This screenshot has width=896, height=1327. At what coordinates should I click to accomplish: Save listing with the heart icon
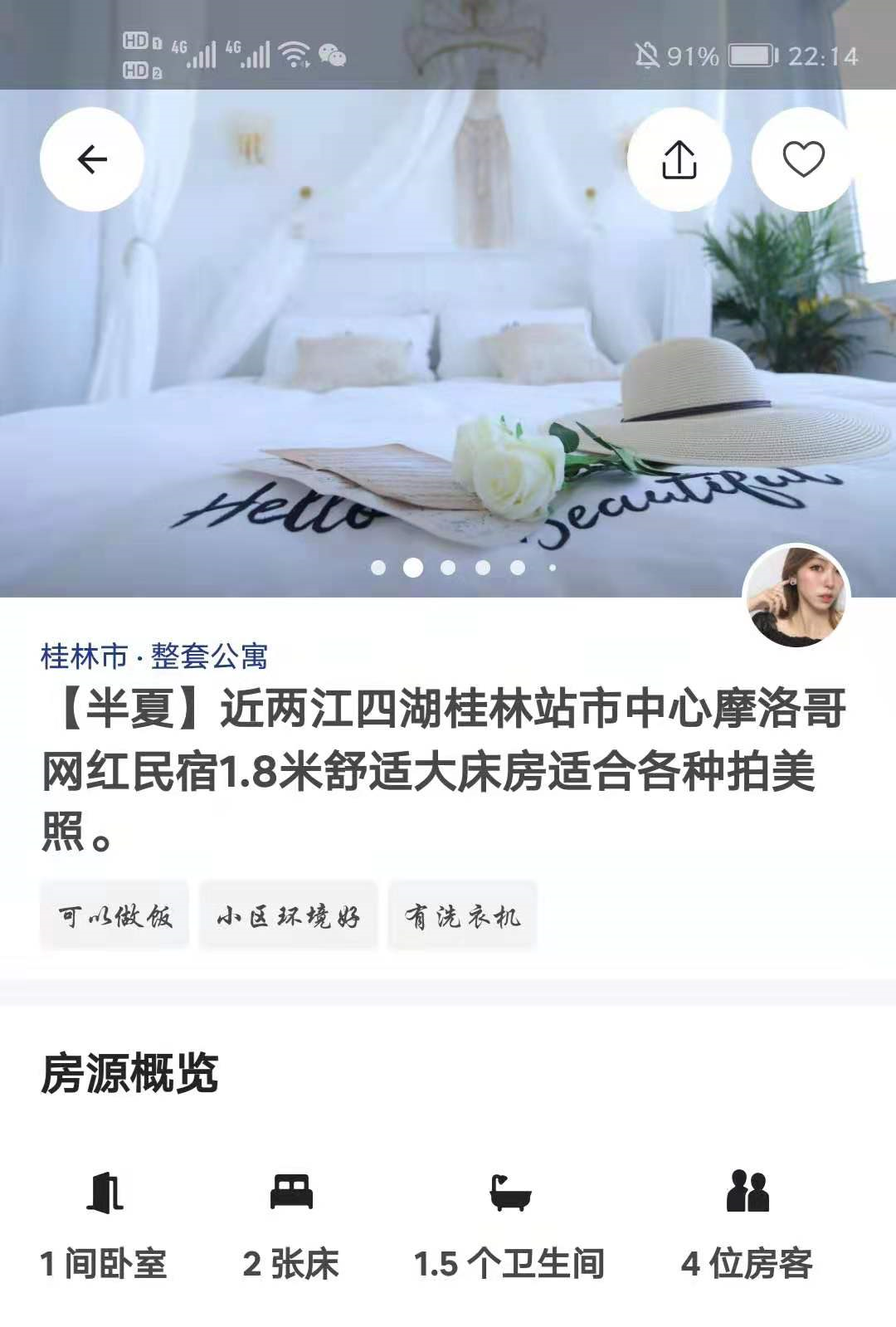[x=803, y=159]
